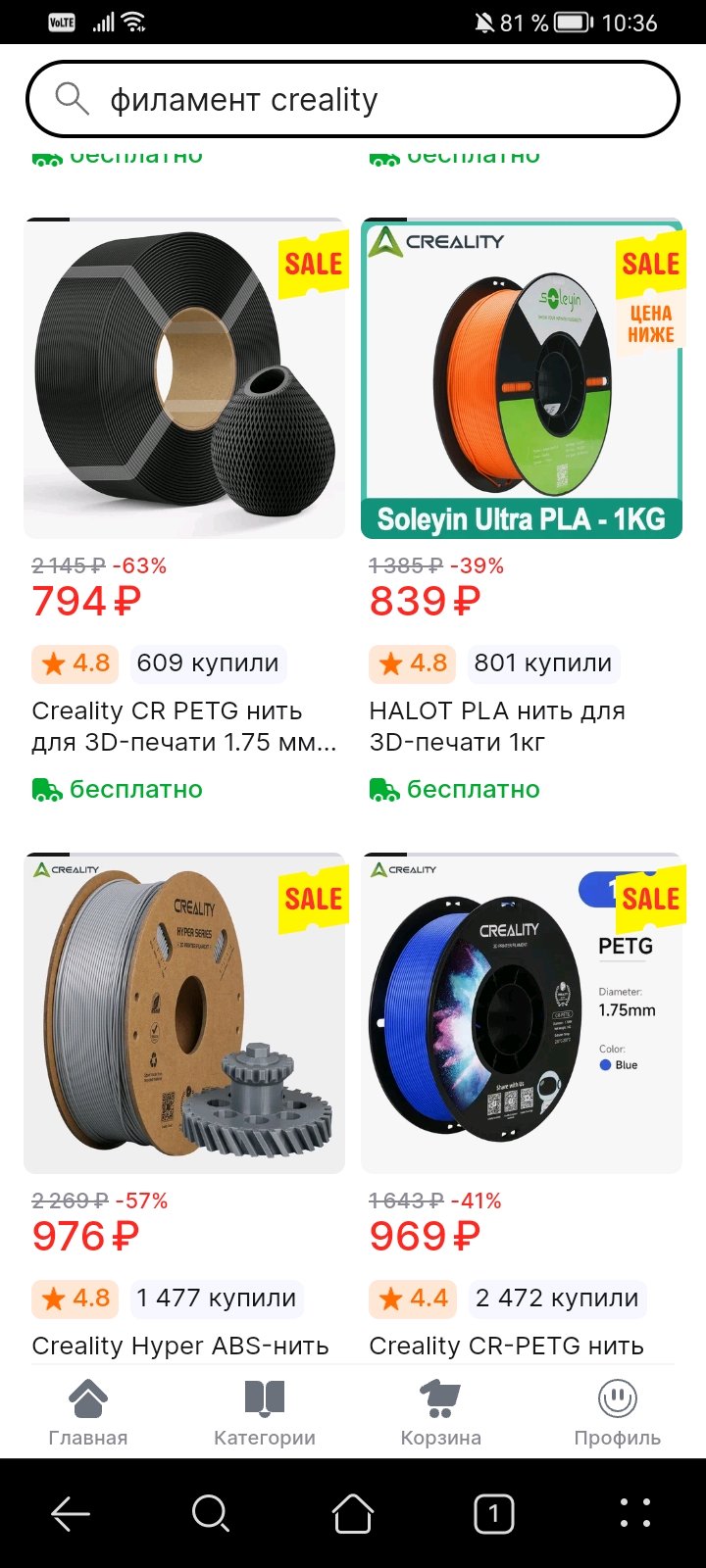Switch to the Категории tab
The width and height of the screenshot is (706, 1568).
pos(265,1412)
